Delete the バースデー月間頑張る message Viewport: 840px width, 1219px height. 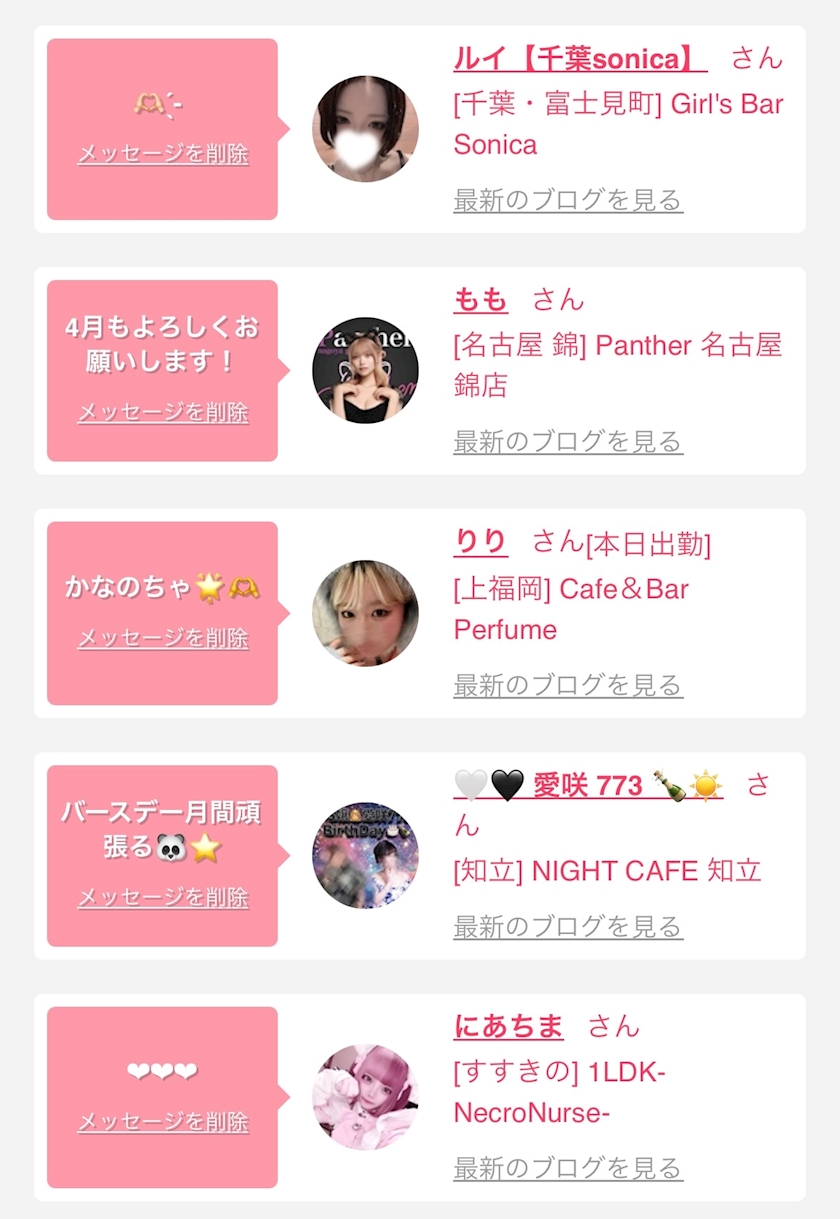pyautogui.click(x=163, y=897)
